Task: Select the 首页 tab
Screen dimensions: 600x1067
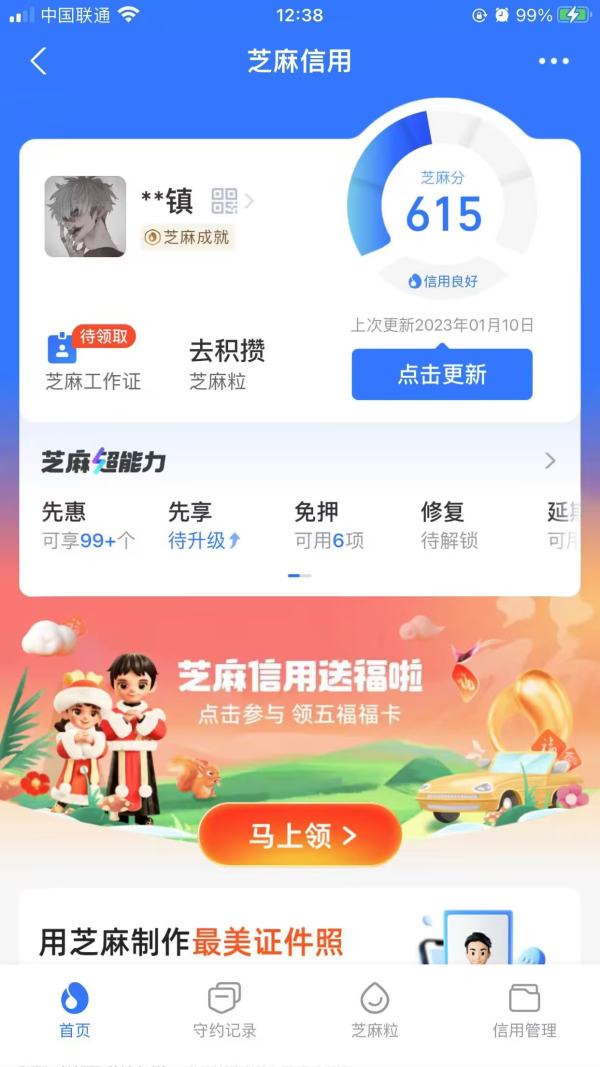Action: point(75,1010)
